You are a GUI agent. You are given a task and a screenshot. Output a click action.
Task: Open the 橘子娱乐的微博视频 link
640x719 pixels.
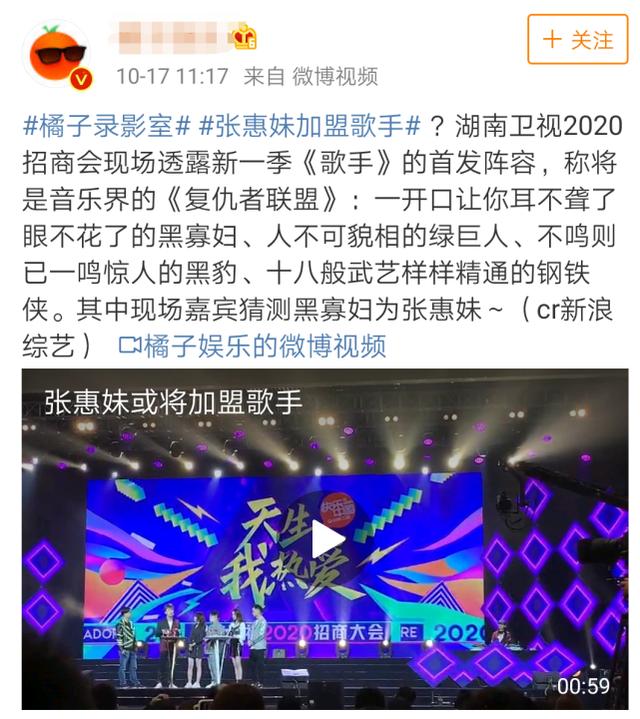pyautogui.click(x=252, y=346)
